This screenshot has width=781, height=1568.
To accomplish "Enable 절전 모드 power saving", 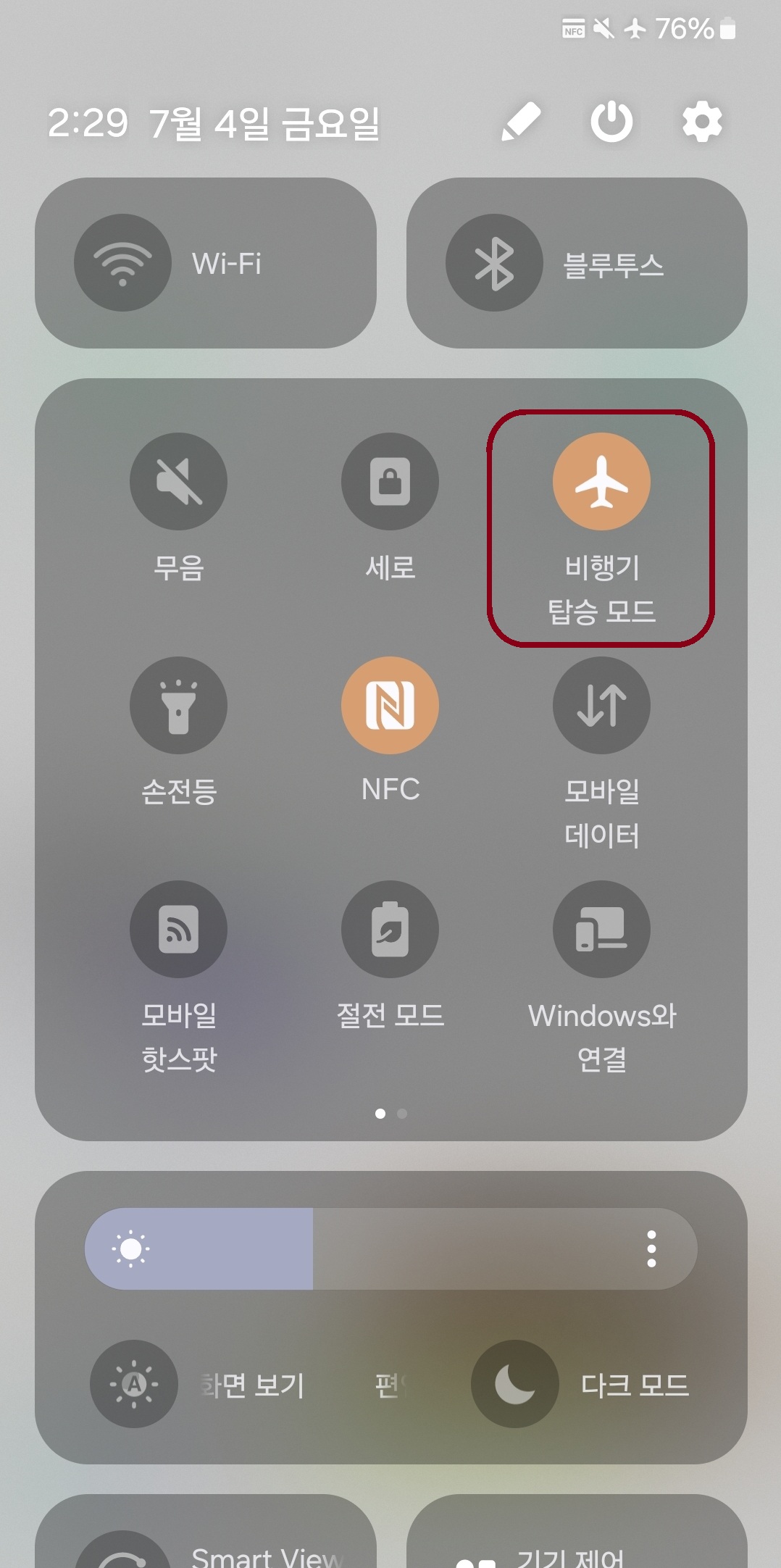I will tap(390, 930).
